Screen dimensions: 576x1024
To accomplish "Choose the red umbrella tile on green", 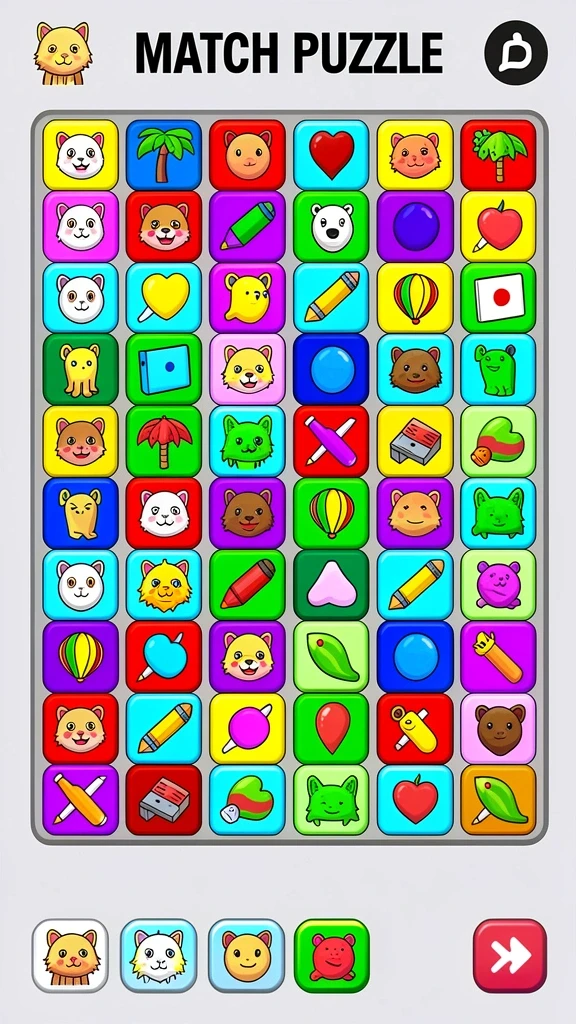I will coord(164,441).
